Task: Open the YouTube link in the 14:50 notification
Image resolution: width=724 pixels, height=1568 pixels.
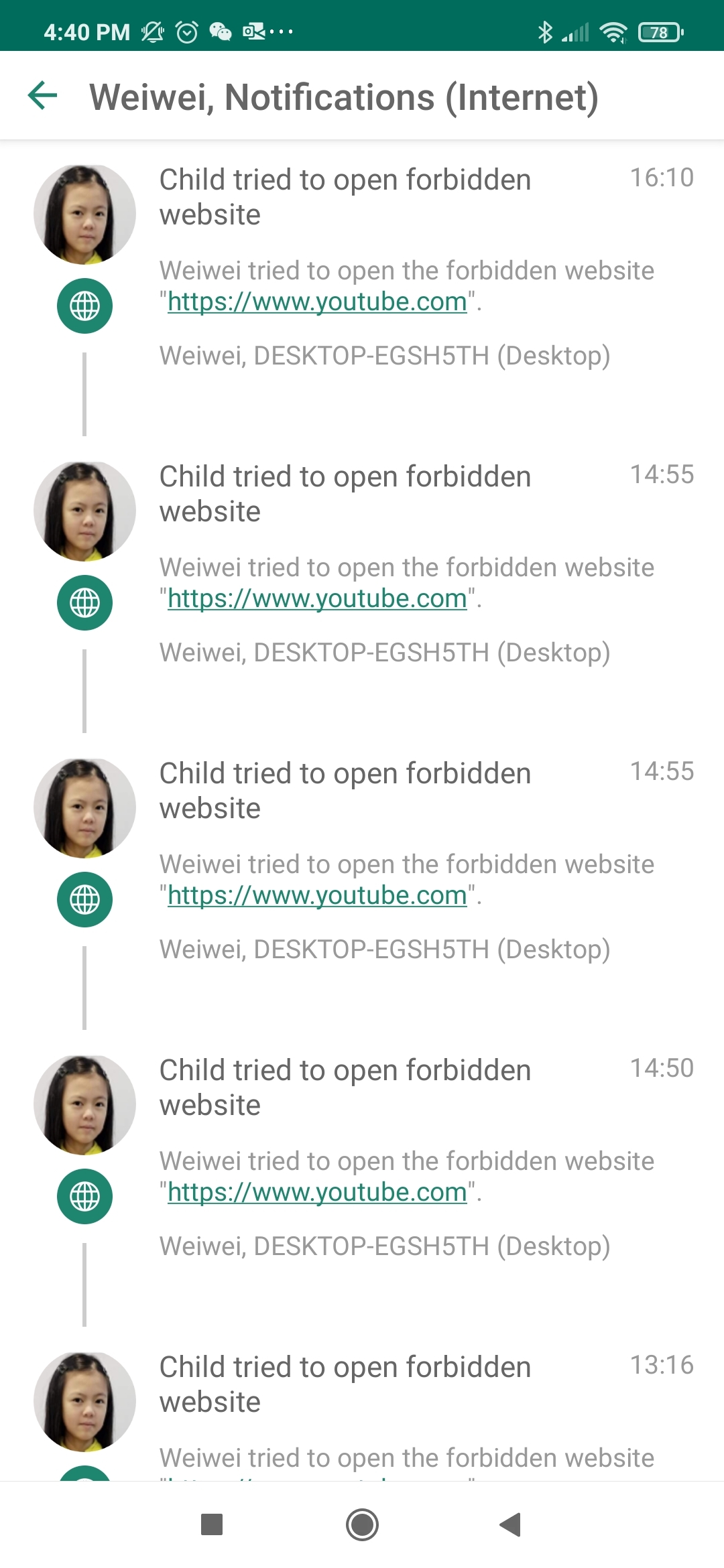Action: [317, 1193]
